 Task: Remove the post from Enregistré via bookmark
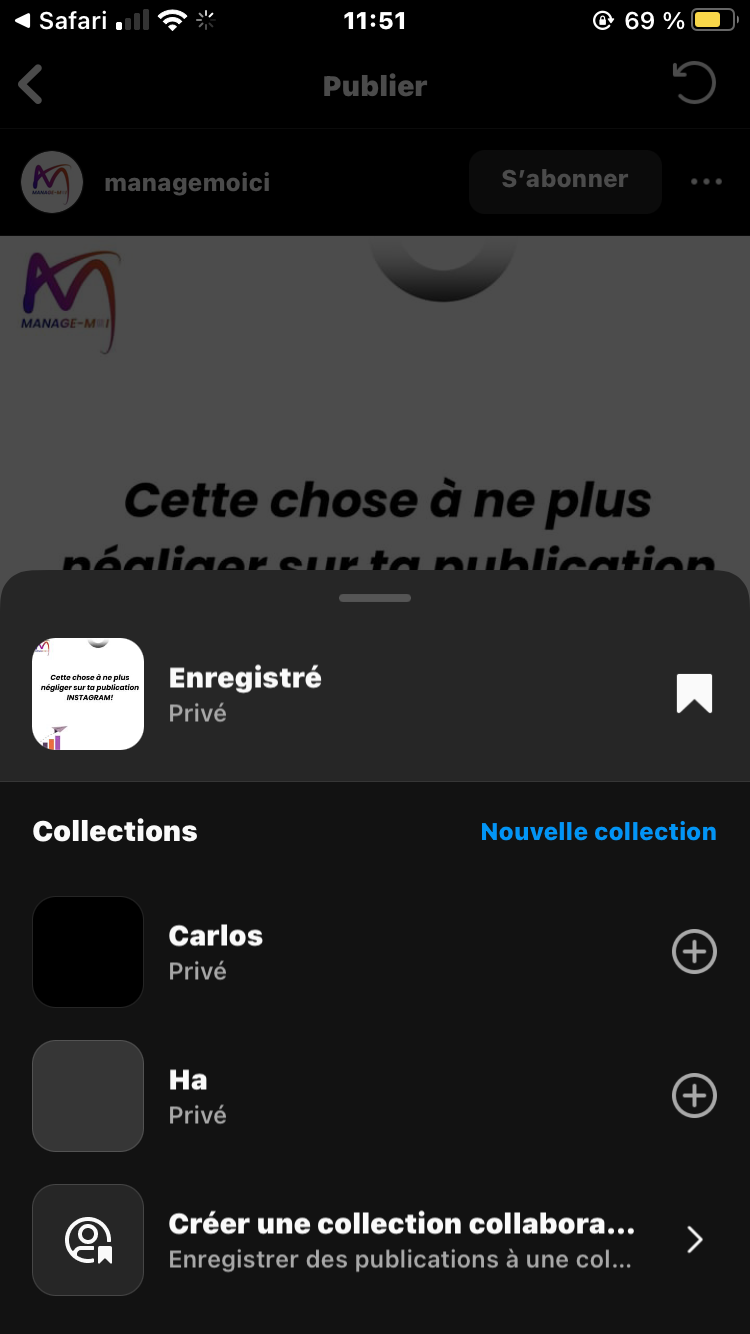tap(694, 694)
